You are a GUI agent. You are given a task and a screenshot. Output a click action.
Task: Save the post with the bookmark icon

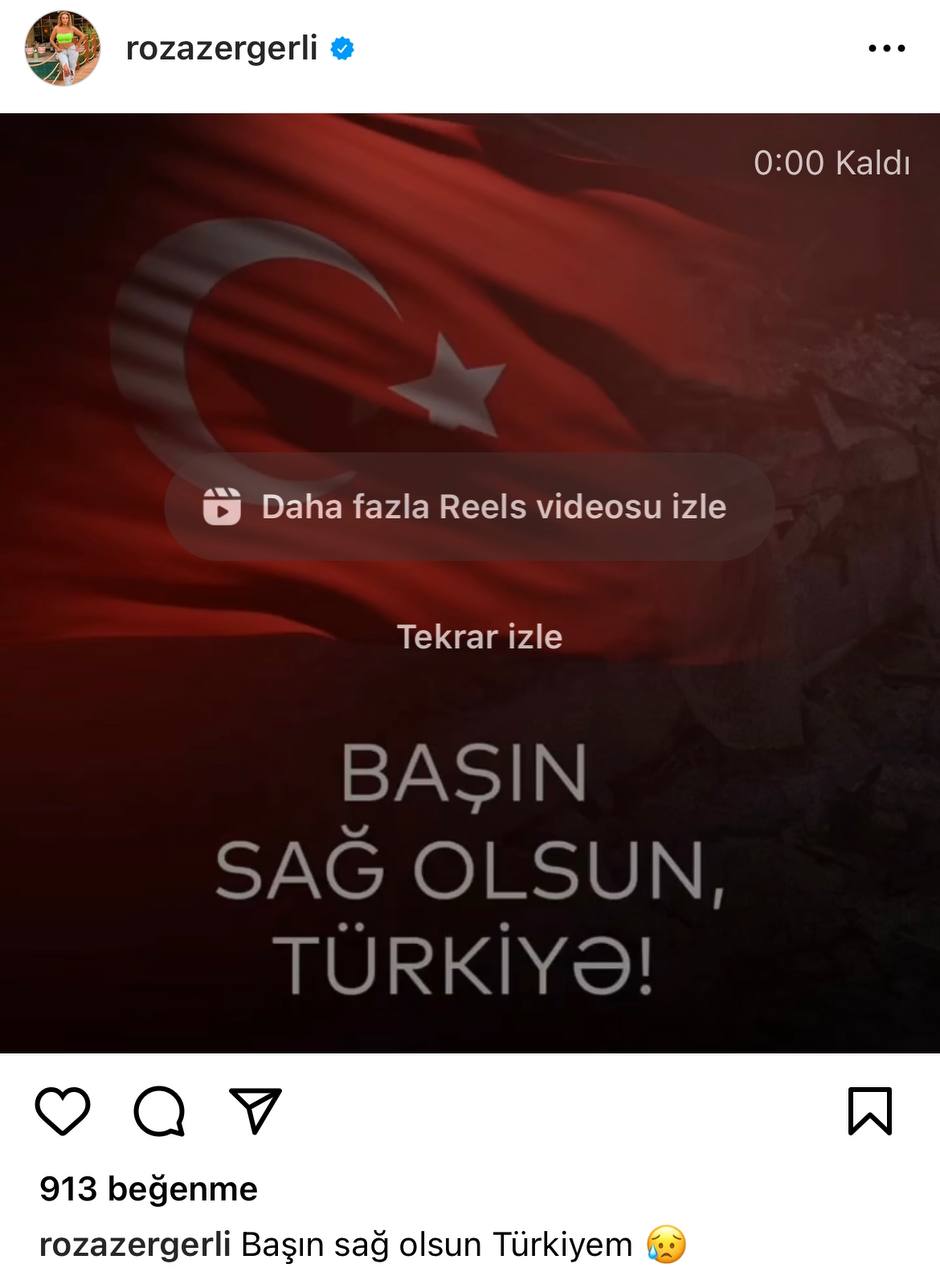click(869, 1111)
